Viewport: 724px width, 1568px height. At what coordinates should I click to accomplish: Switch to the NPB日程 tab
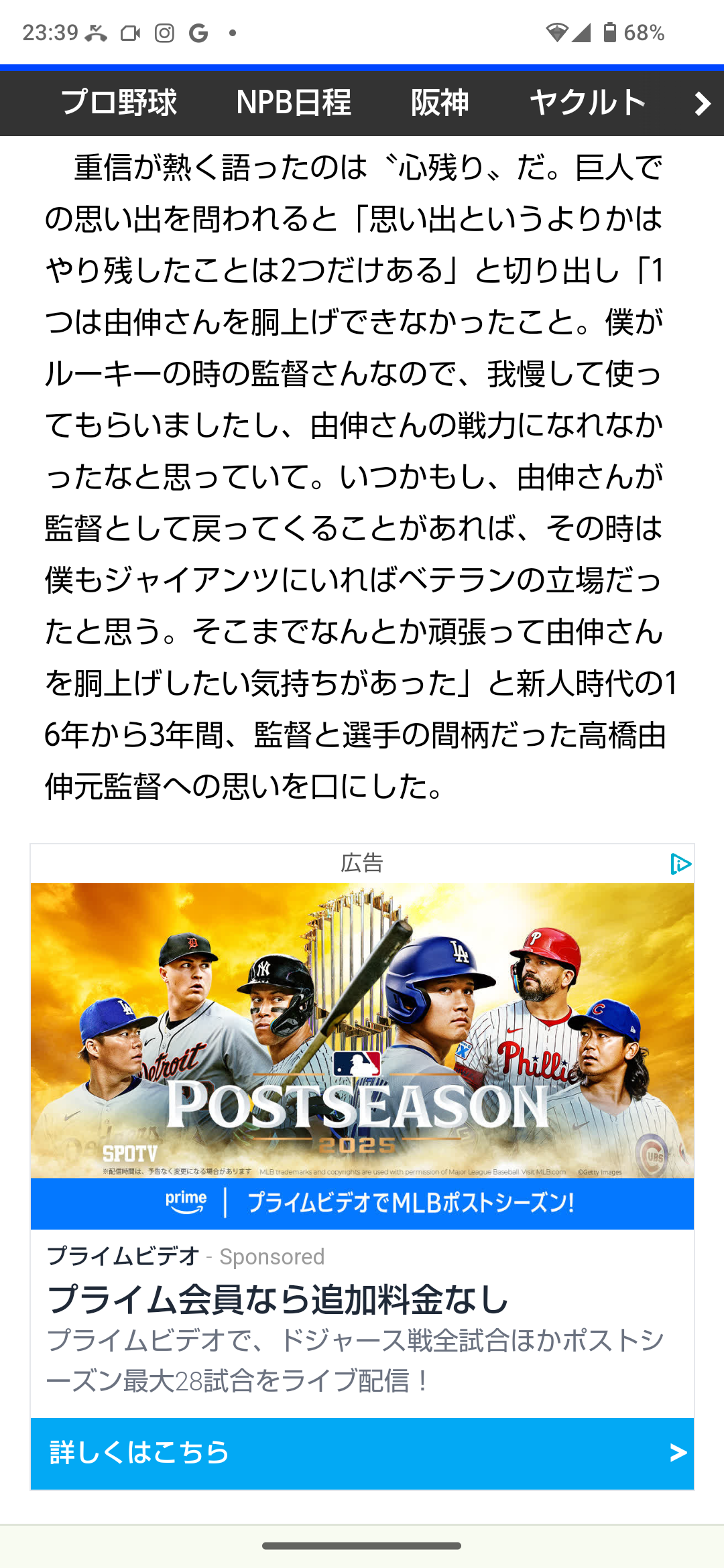click(293, 103)
